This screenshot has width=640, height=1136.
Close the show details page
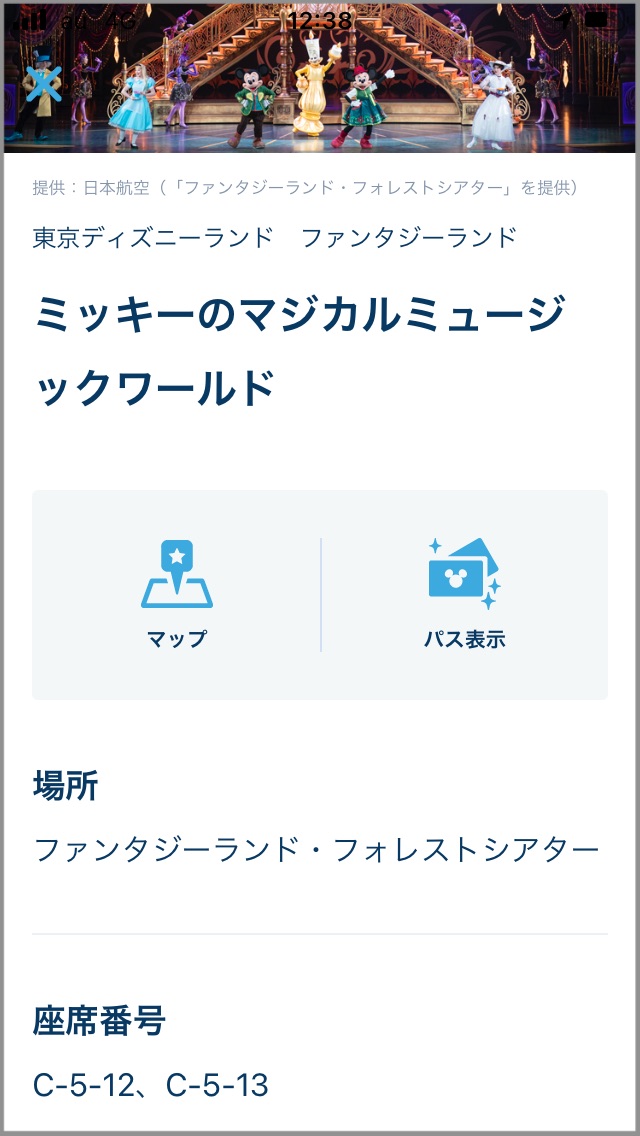43,82
